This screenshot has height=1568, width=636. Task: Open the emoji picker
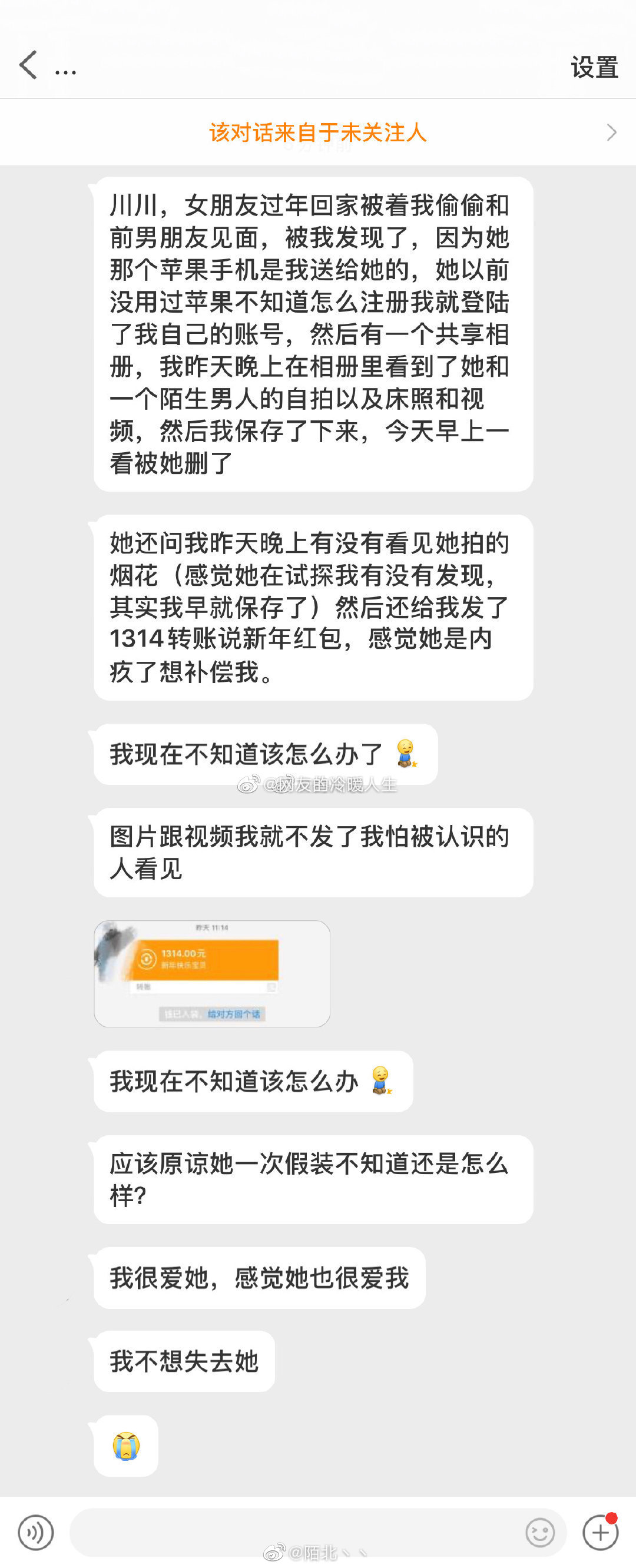(539, 1532)
